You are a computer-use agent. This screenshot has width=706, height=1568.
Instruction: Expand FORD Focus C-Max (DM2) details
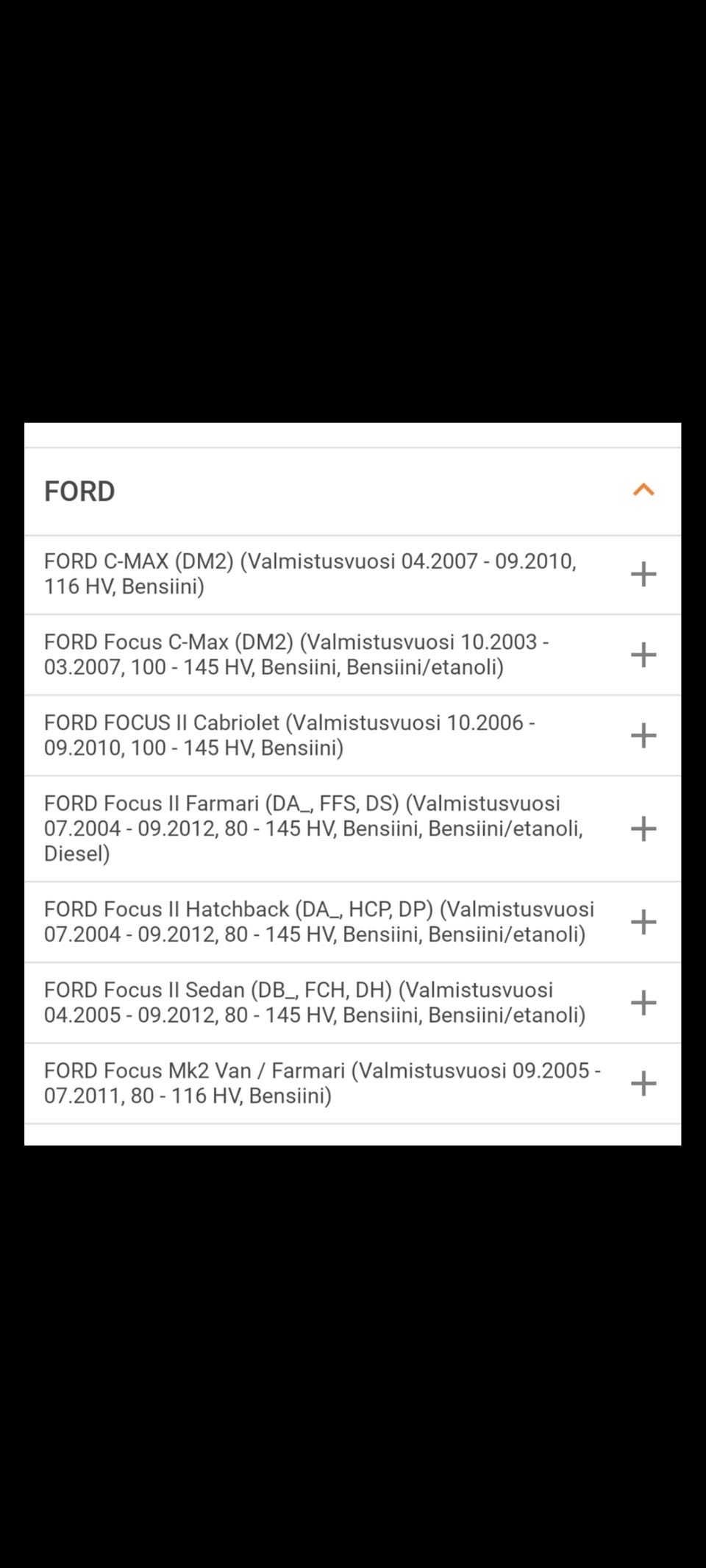(x=643, y=655)
